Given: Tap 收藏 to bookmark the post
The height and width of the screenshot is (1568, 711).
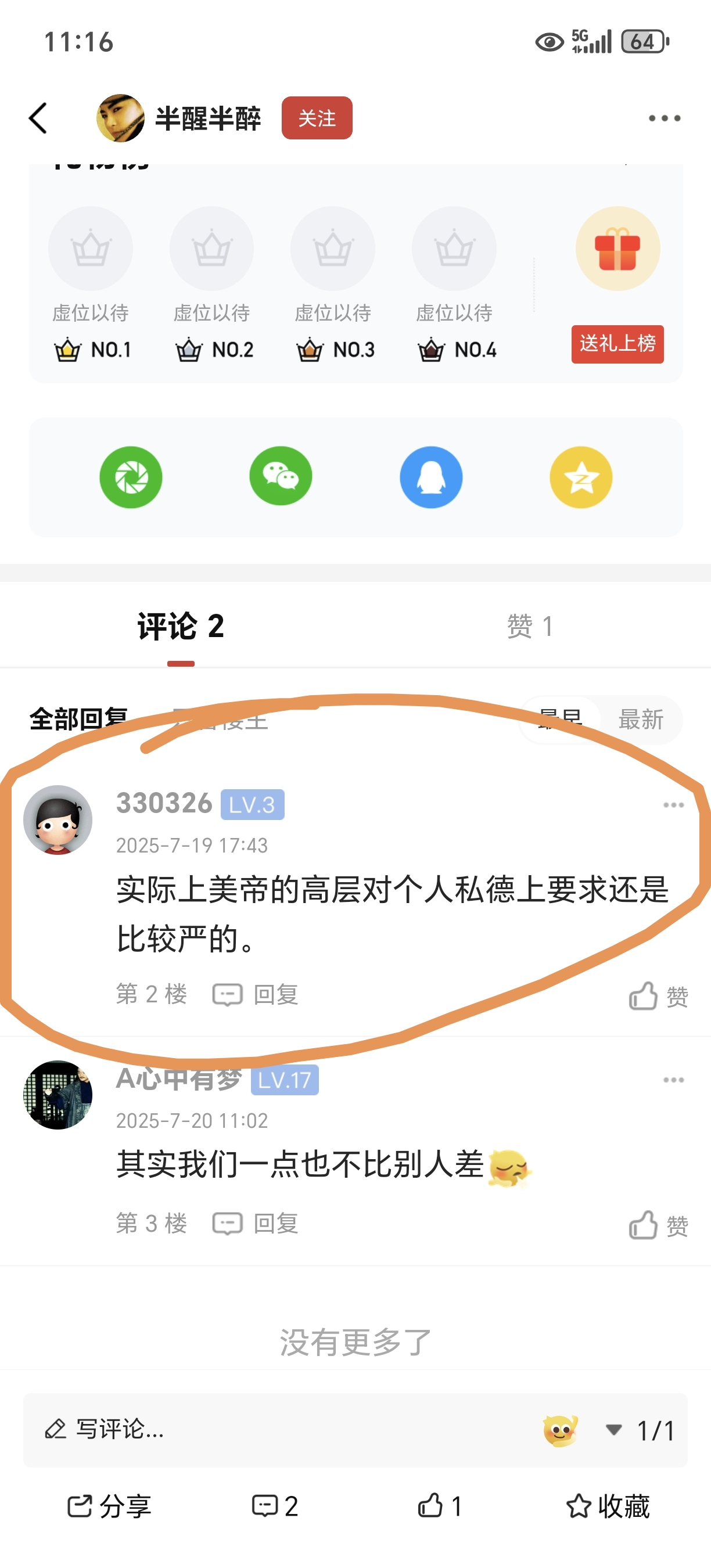Looking at the screenshot, I should (608, 1506).
